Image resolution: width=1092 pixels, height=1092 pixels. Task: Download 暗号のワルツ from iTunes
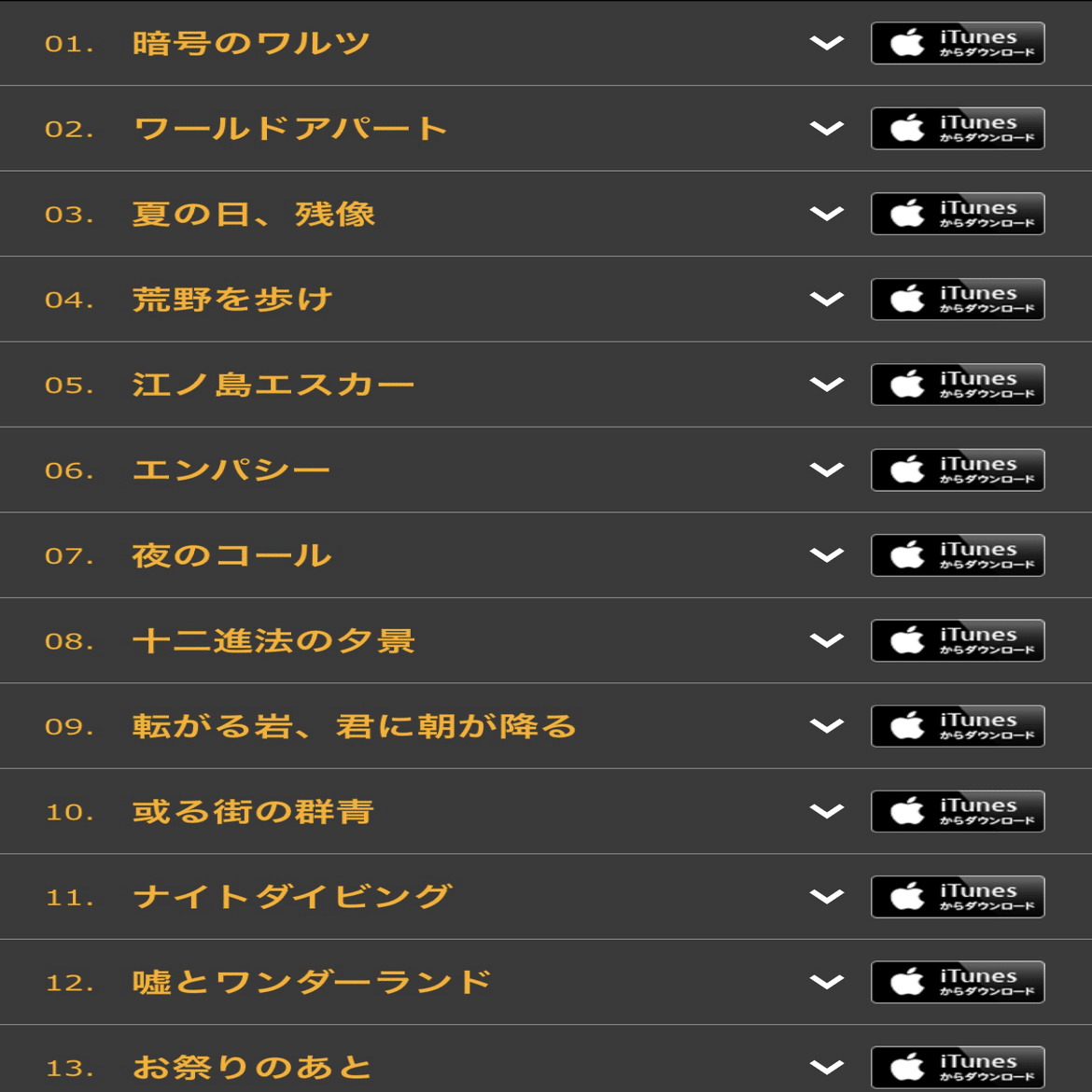958,43
